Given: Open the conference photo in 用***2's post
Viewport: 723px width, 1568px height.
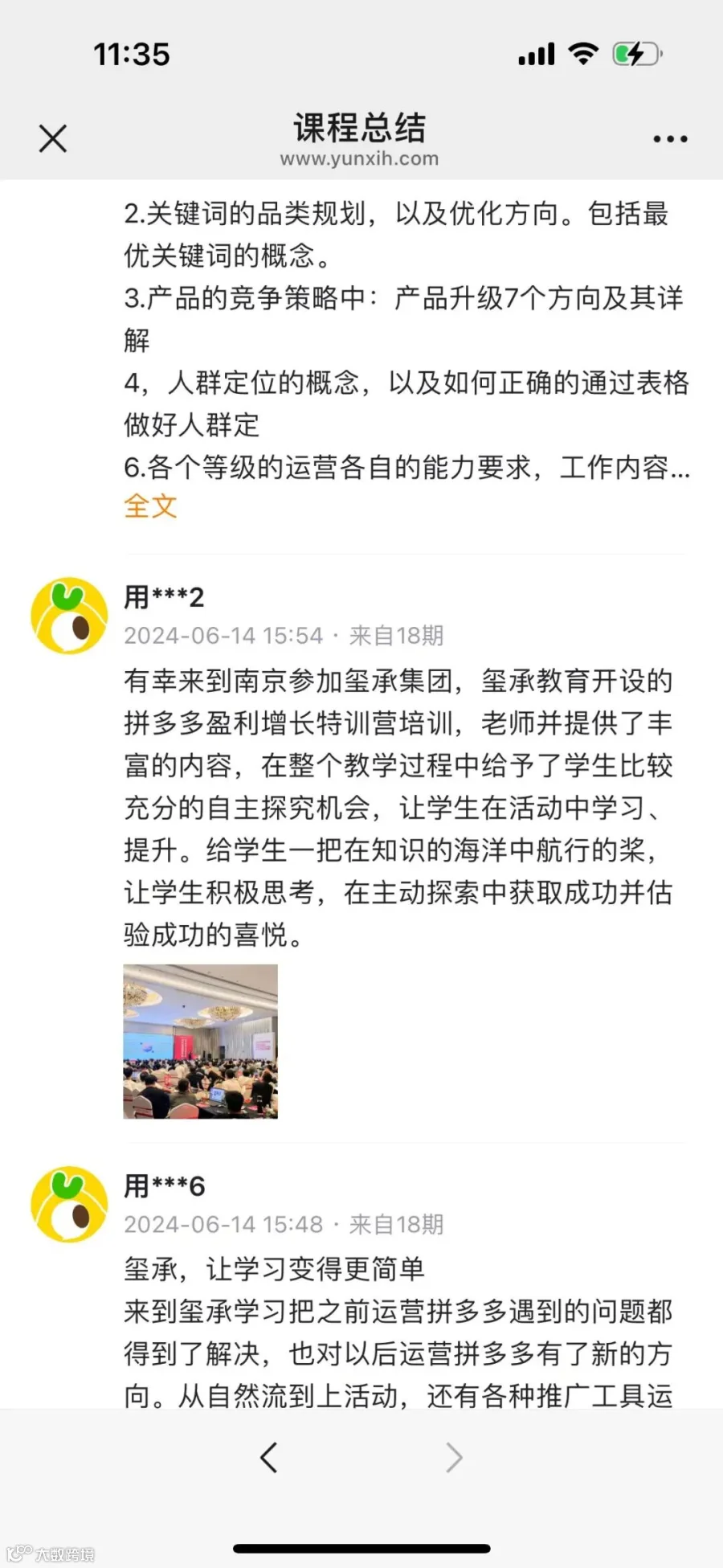Looking at the screenshot, I should (x=200, y=1042).
